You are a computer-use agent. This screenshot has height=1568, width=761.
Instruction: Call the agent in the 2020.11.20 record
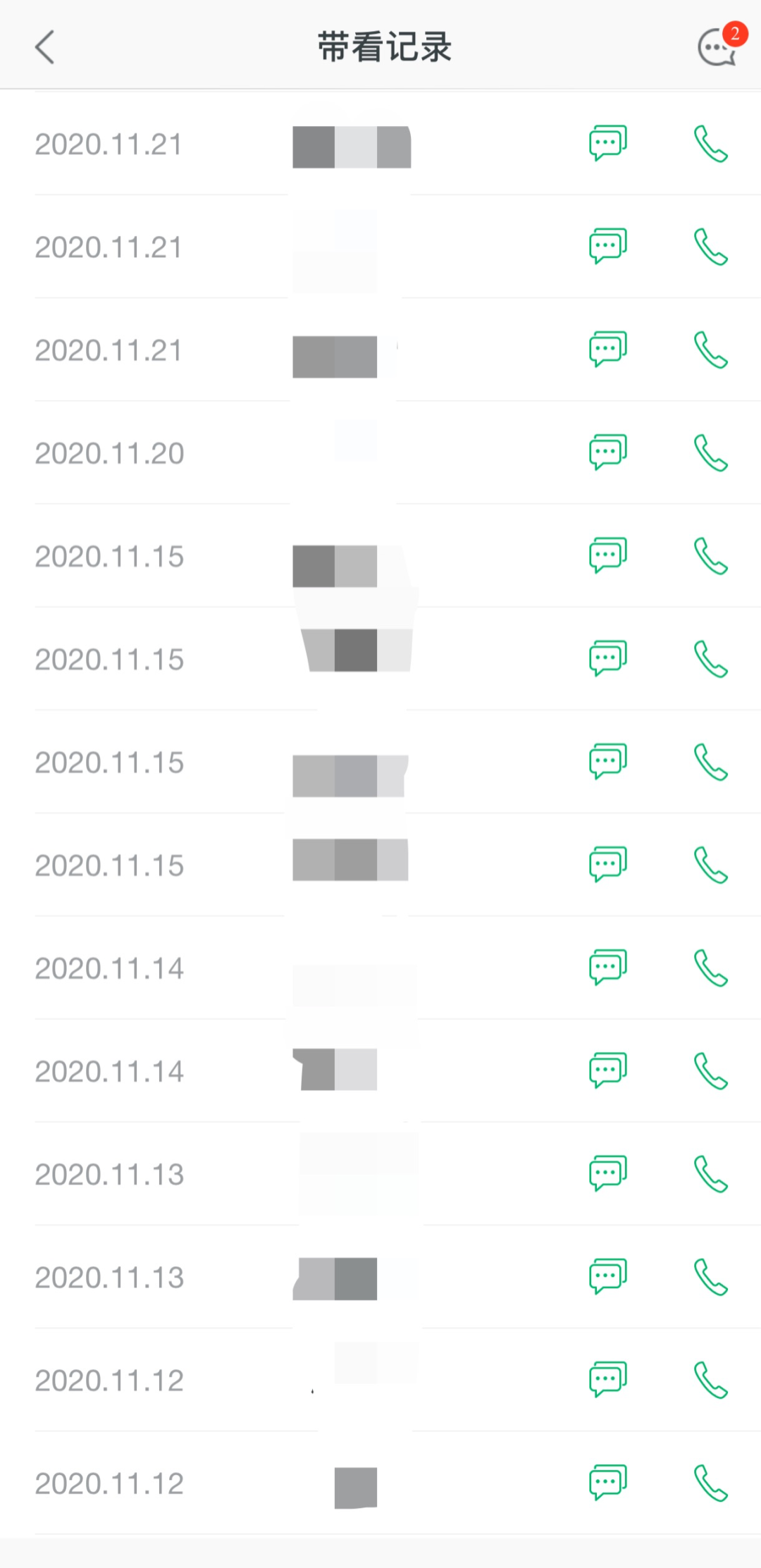point(710,452)
